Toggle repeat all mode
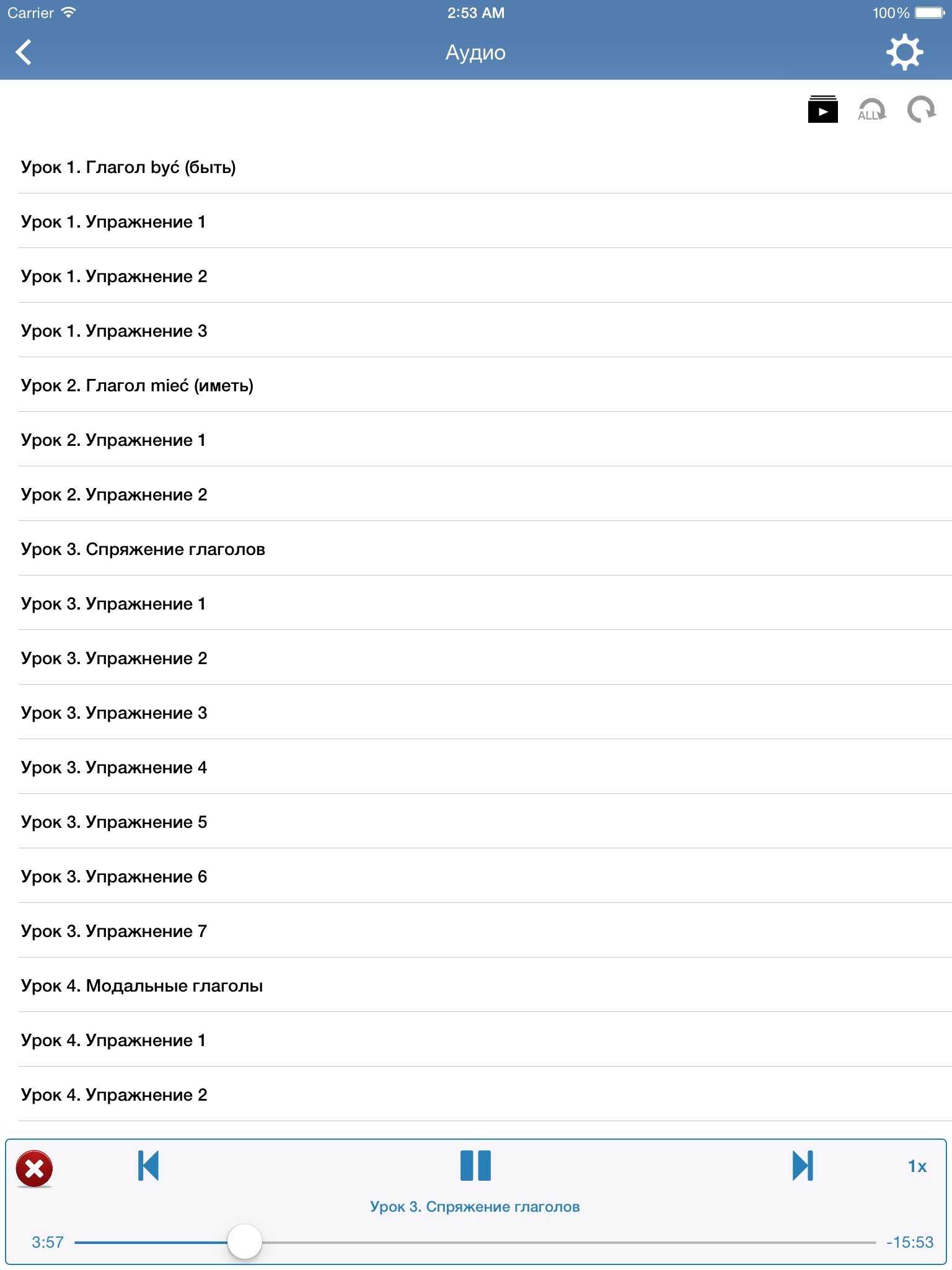Image resolution: width=952 pixels, height=1270 pixels. point(871,110)
